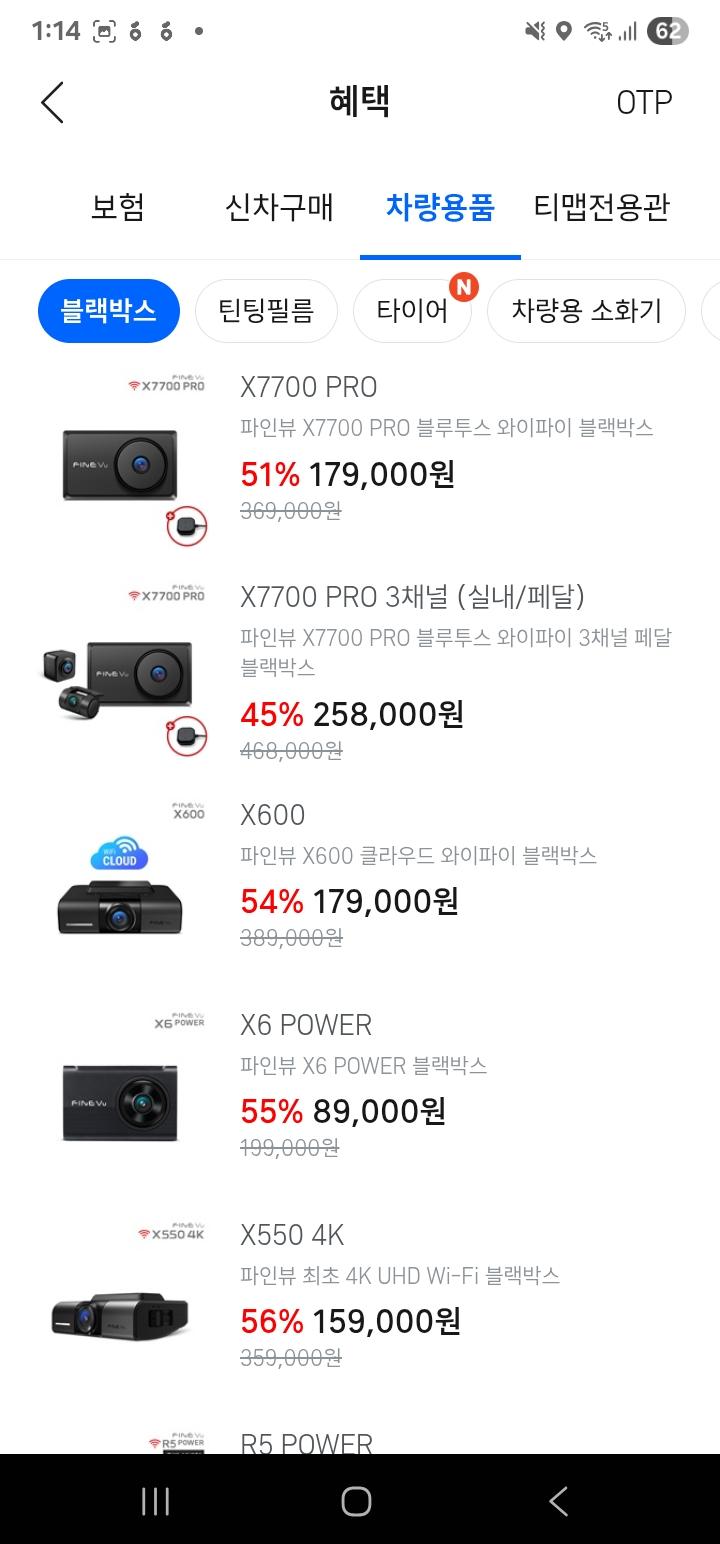Show 차량용 소화기 products

(586, 311)
